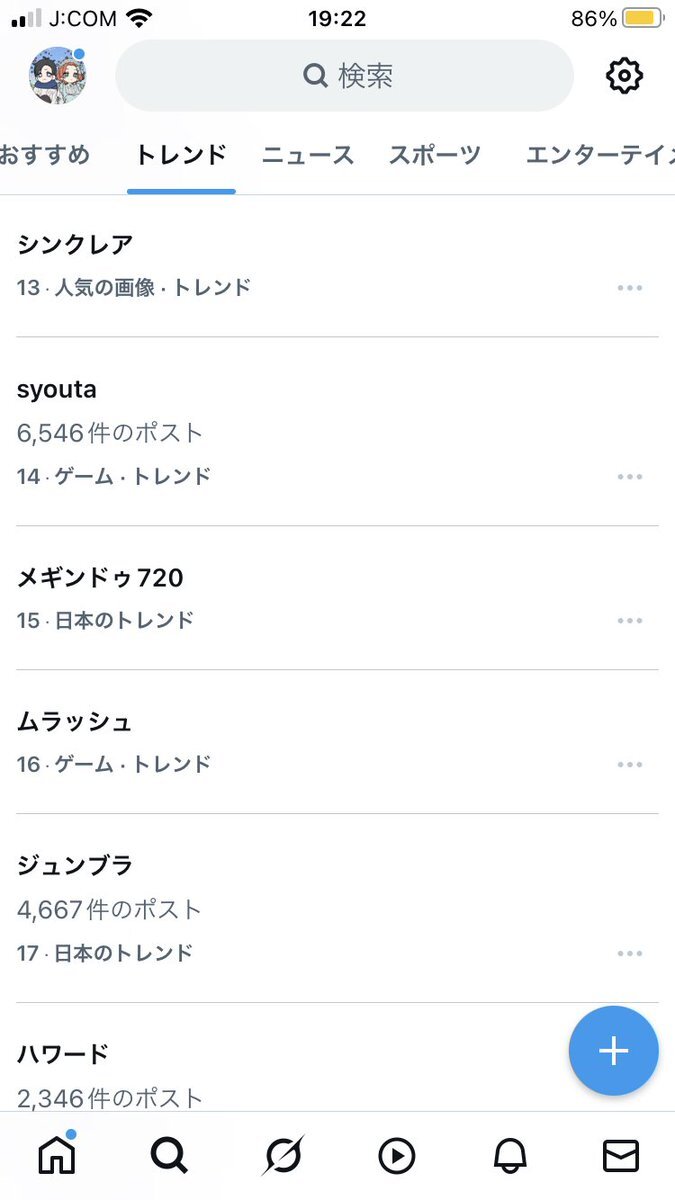Switch to the スポーツ tab
675x1200 pixels.
coord(435,155)
